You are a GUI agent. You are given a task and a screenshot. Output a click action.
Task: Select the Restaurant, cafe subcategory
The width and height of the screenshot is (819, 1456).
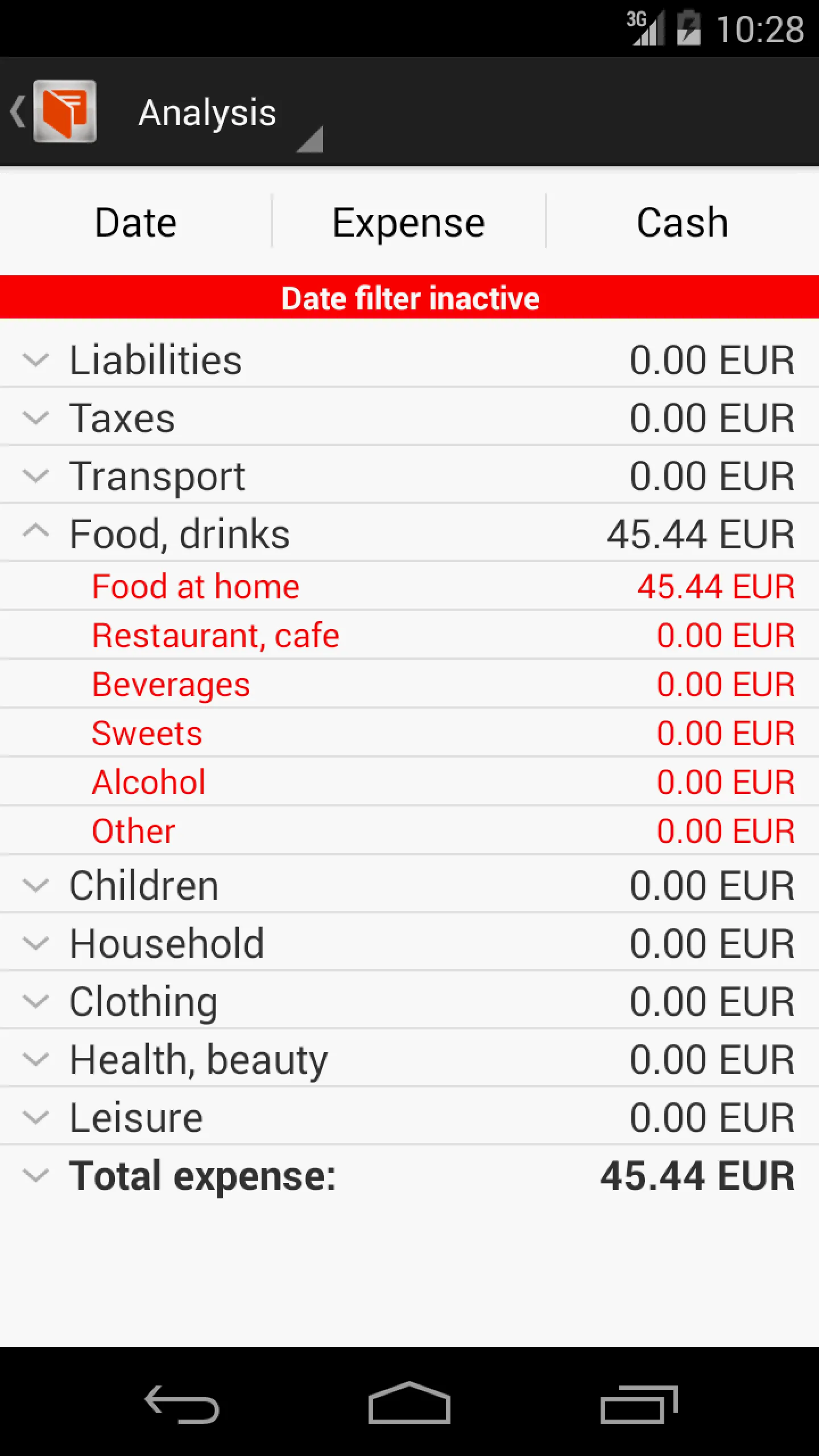409,635
